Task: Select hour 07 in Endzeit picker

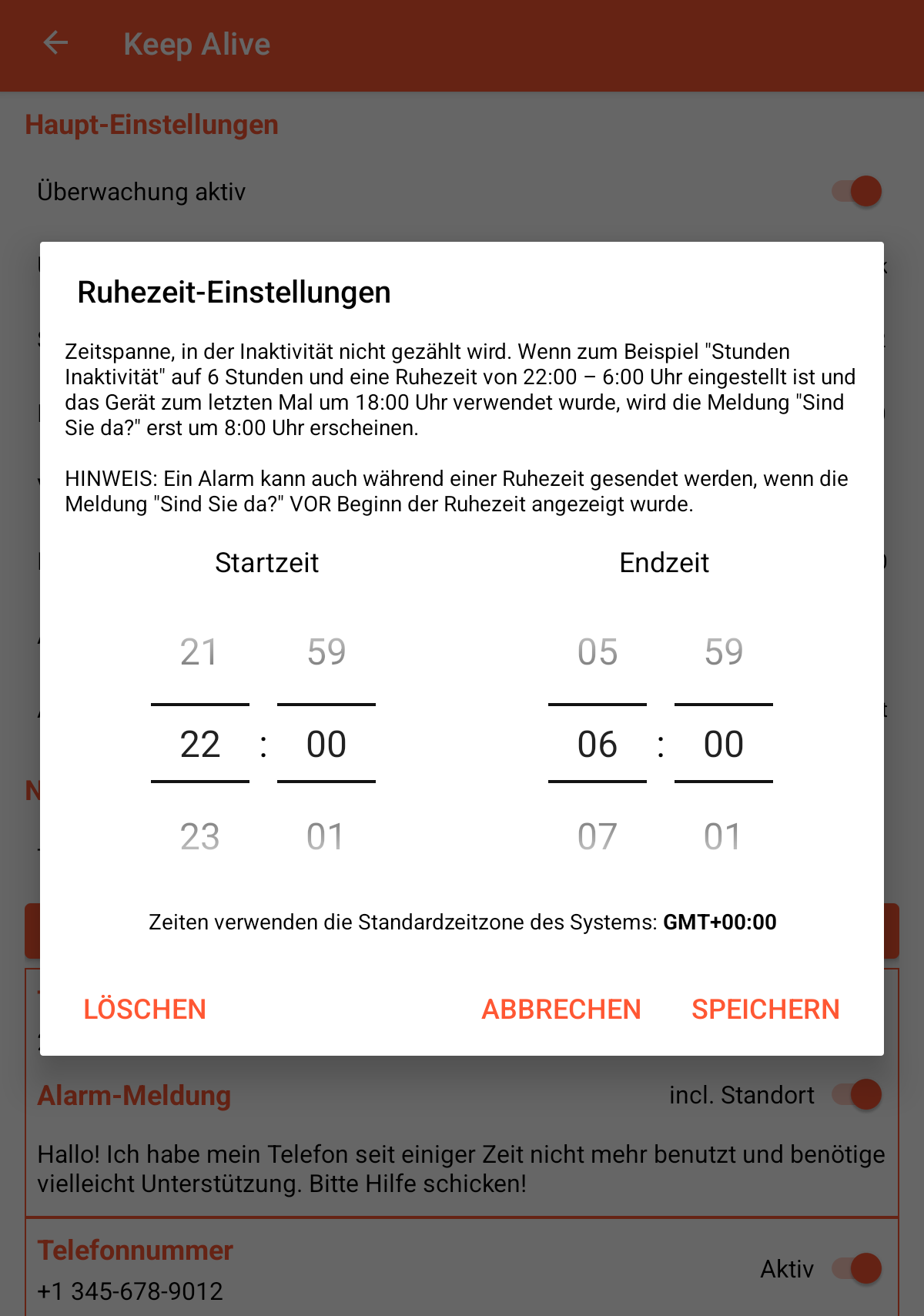Action: tap(598, 836)
